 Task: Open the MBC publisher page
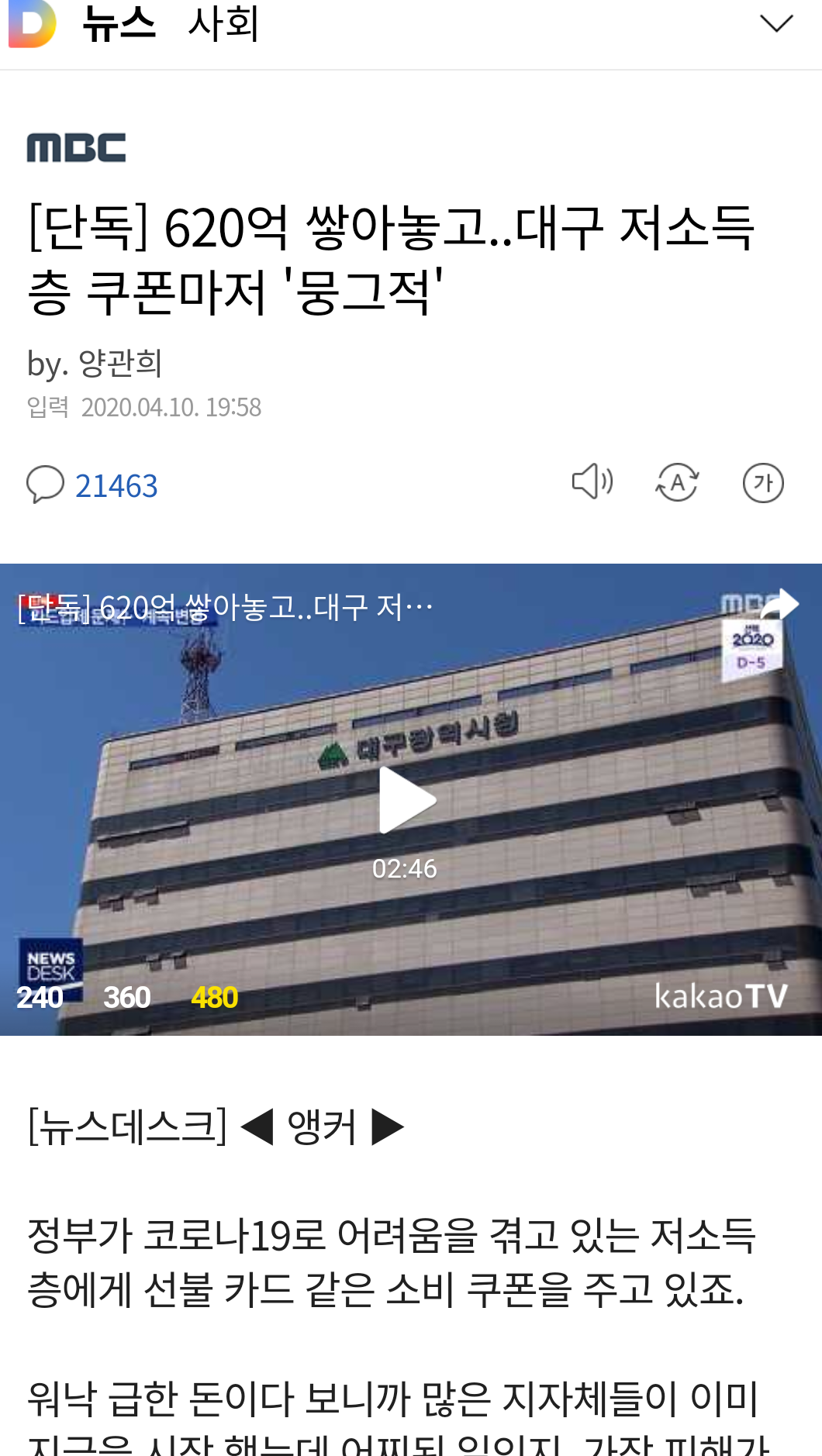[x=76, y=148]
